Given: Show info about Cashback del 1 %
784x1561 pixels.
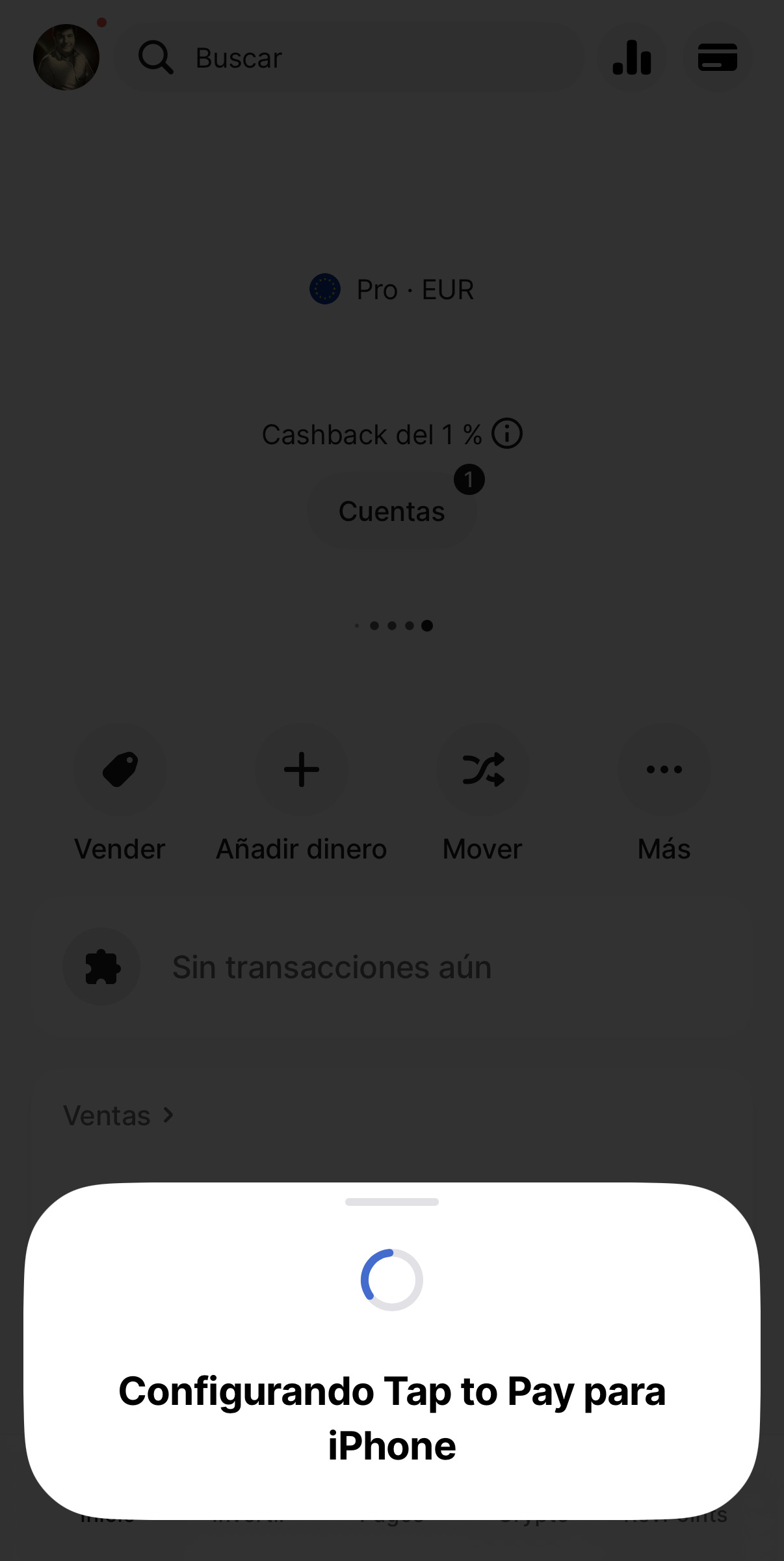Looking at the screenshot, I should [x=507, y=434].
